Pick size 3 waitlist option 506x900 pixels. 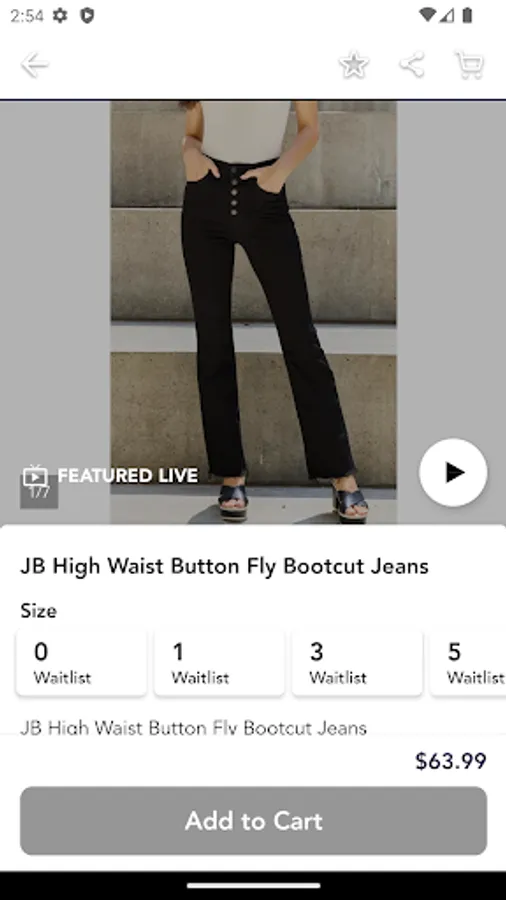357,662
